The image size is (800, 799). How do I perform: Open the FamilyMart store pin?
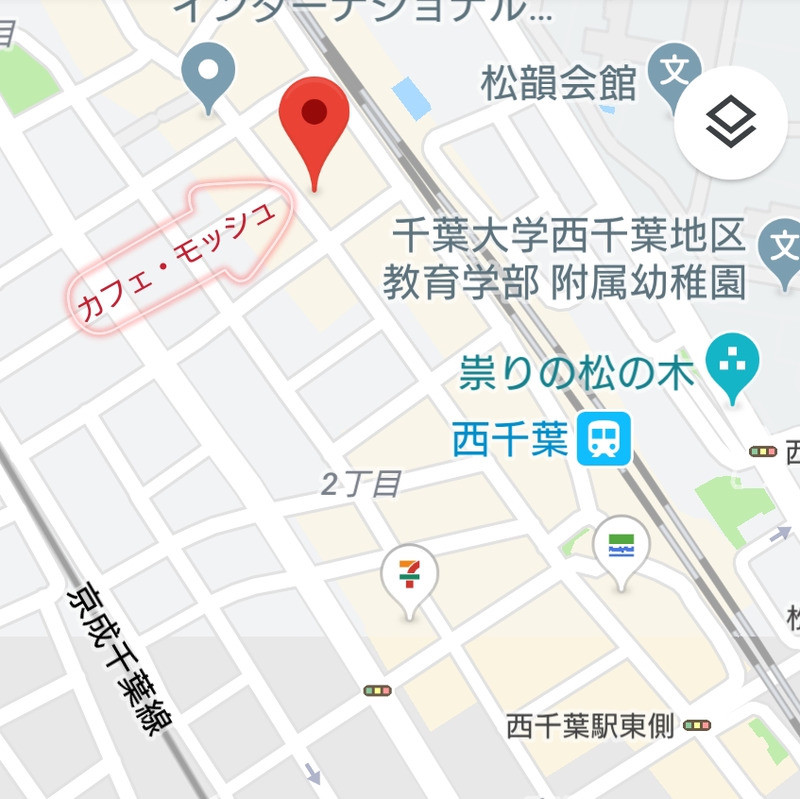[621, 547]
